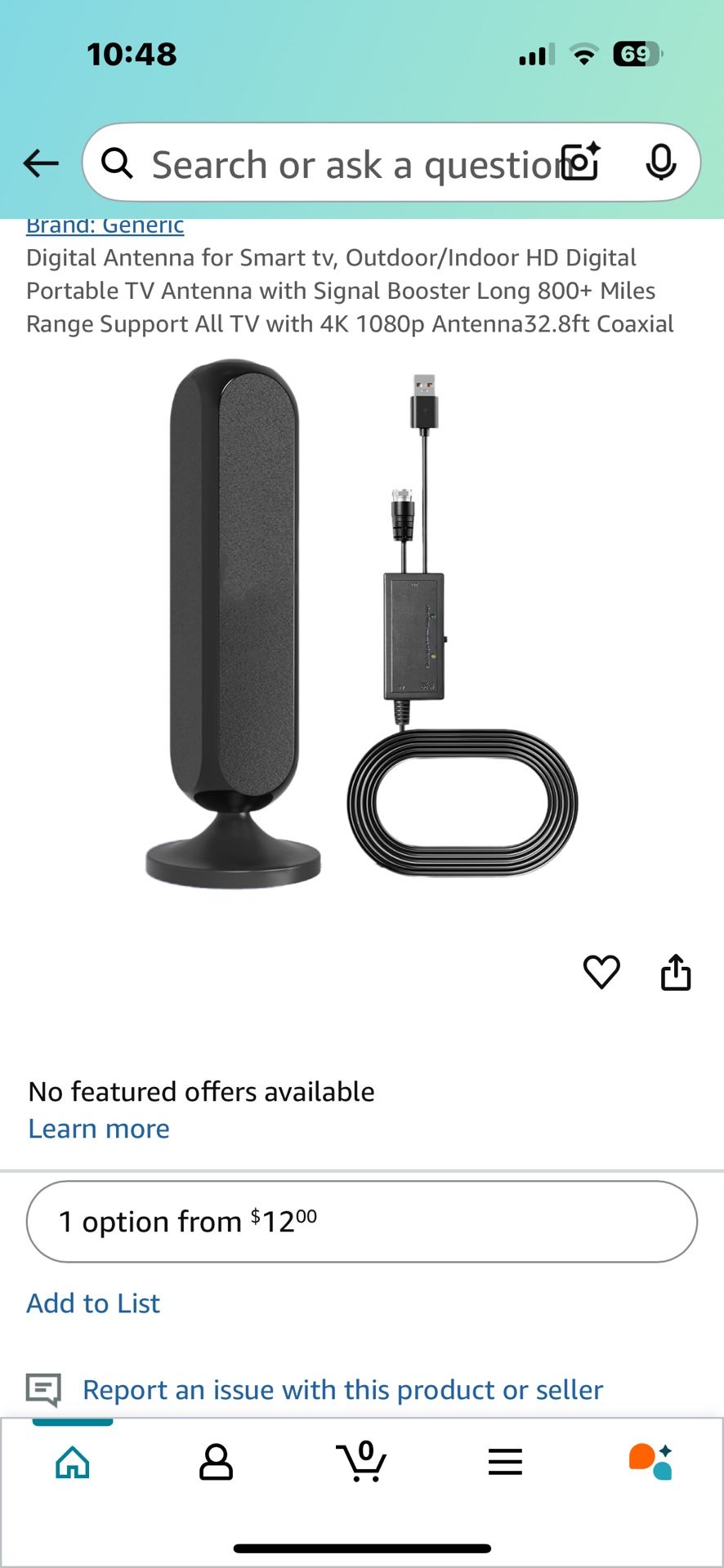Open the Brand: Generic link
This screenshot has width=724, height=1568.
point(105,225)
